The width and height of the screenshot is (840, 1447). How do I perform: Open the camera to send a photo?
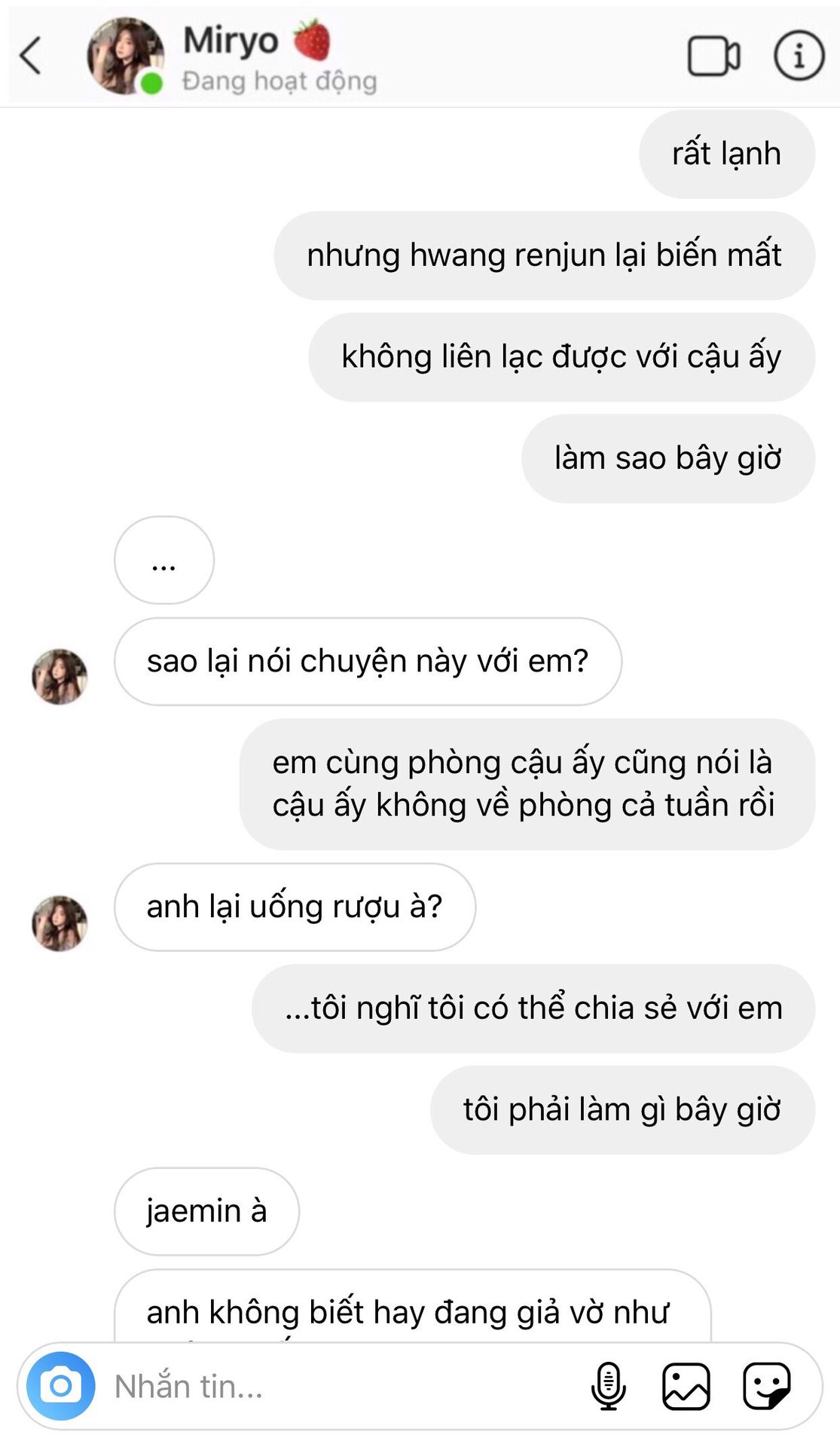pos(60,1385)
